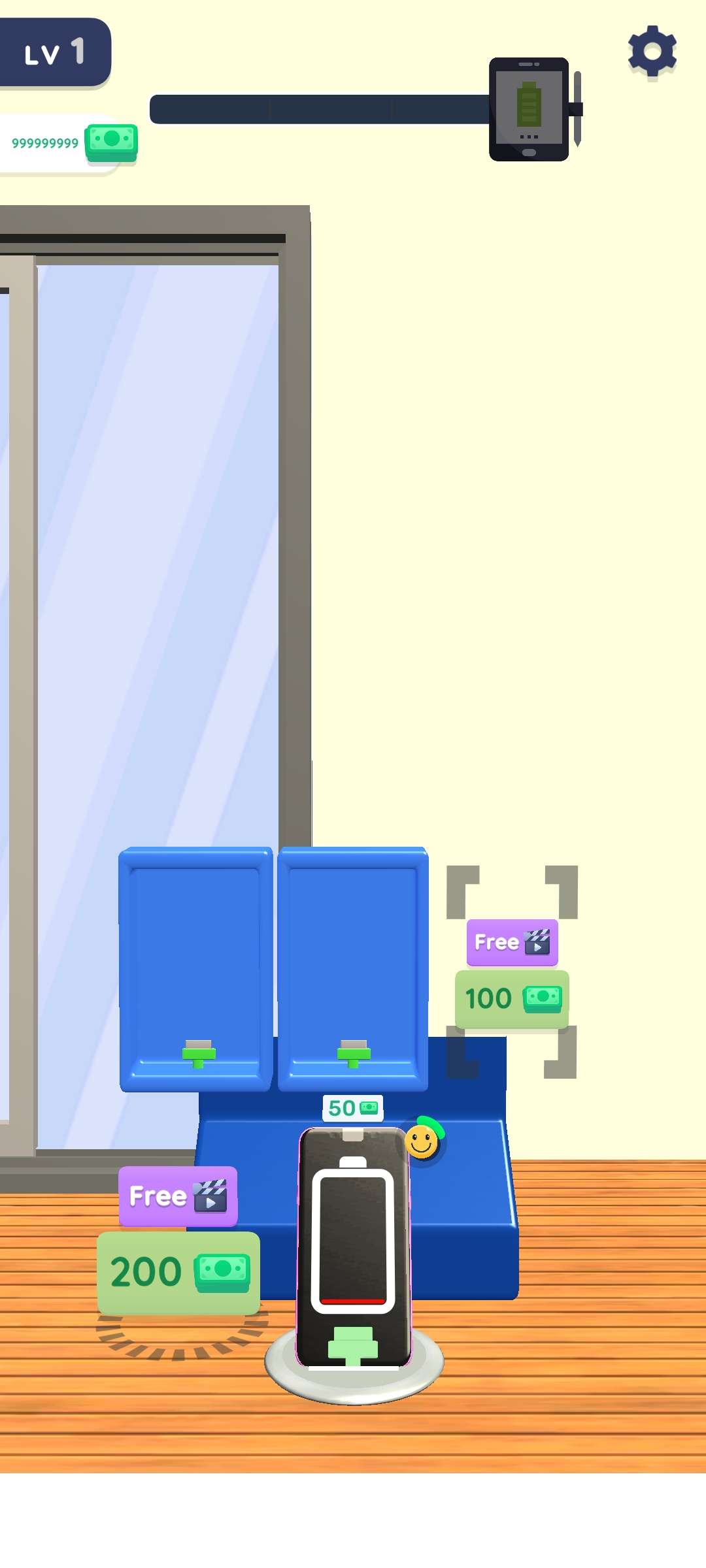Unlock the slot for 100 cash

coord(512,999)
